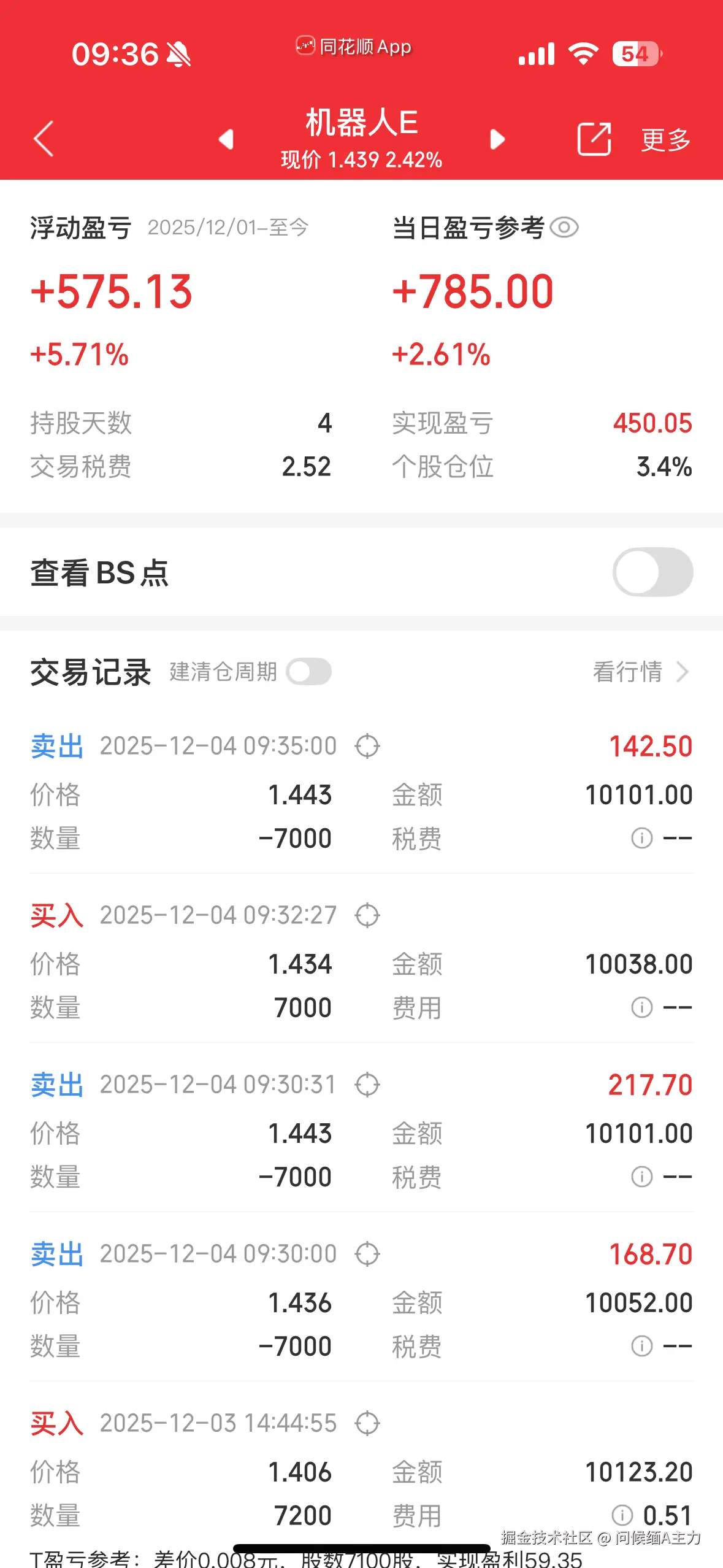723x1568 pixels.
Task: Toggle the muted notifications bell in status bar
Action: (x=178, y=55)
